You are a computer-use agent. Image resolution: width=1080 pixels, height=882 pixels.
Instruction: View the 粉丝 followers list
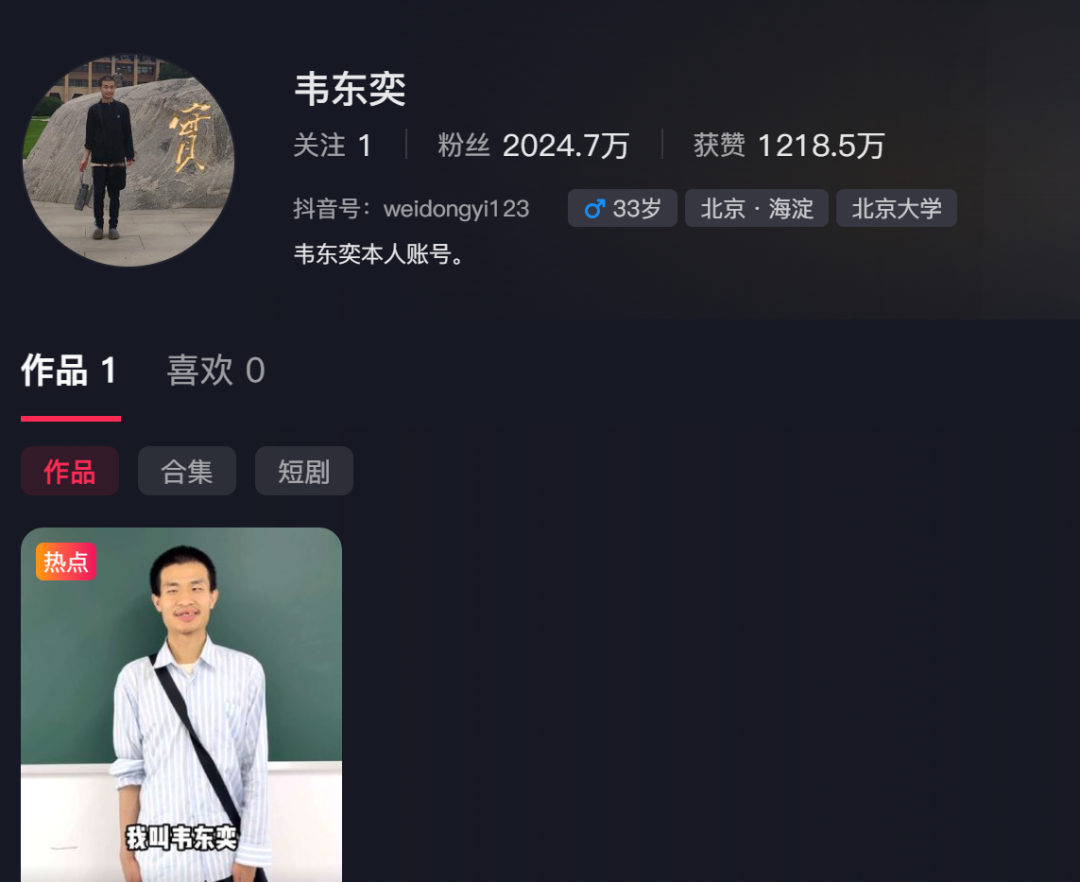533,146
